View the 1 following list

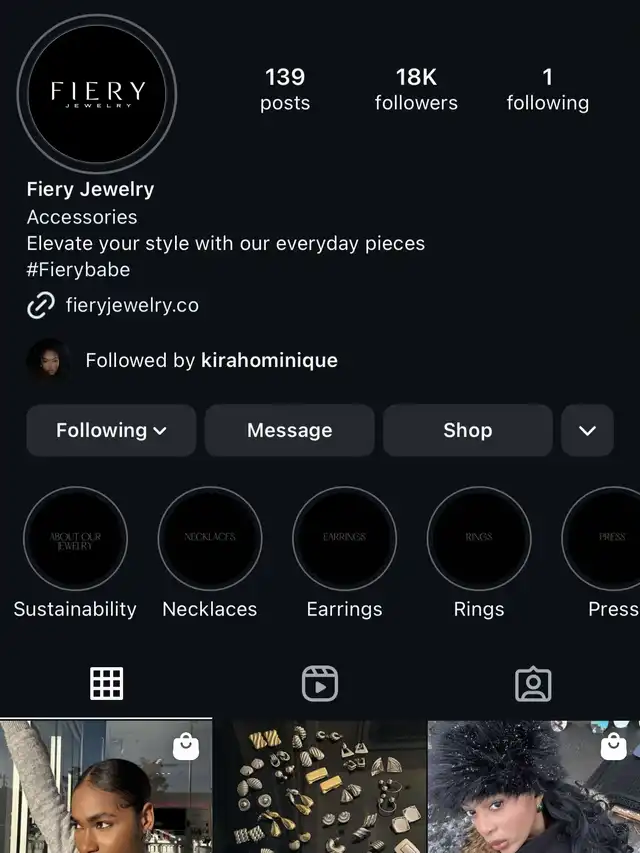coord(547,89)
